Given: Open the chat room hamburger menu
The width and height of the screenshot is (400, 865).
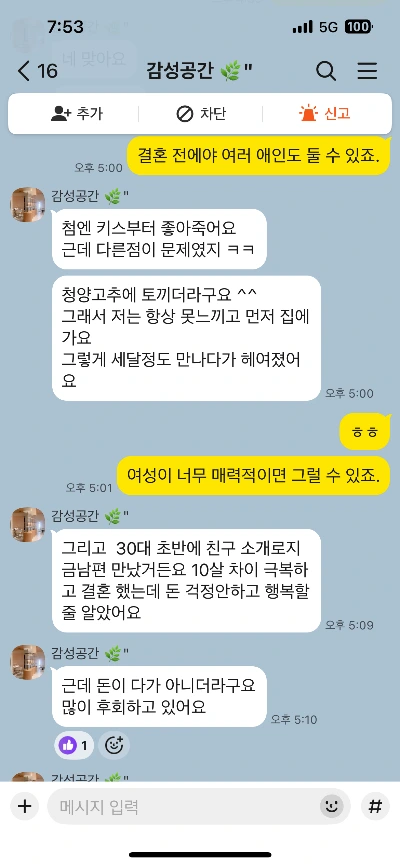Looking at the screenshot, I should pos(367,71).
